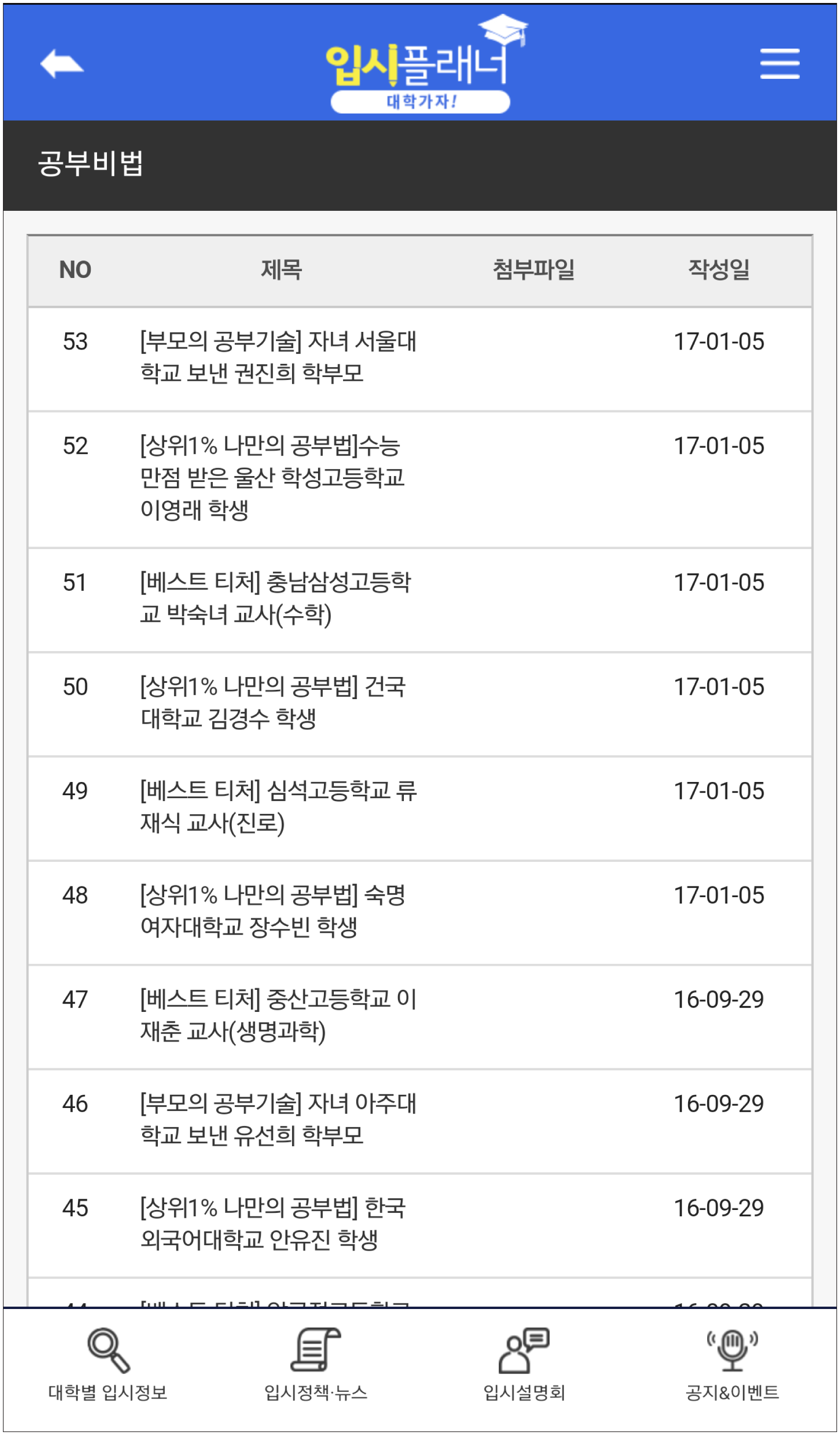840x1435 pixels.
Task: Open post 46 about 유선희 학부모
Action: click(x=278, y=1120)
